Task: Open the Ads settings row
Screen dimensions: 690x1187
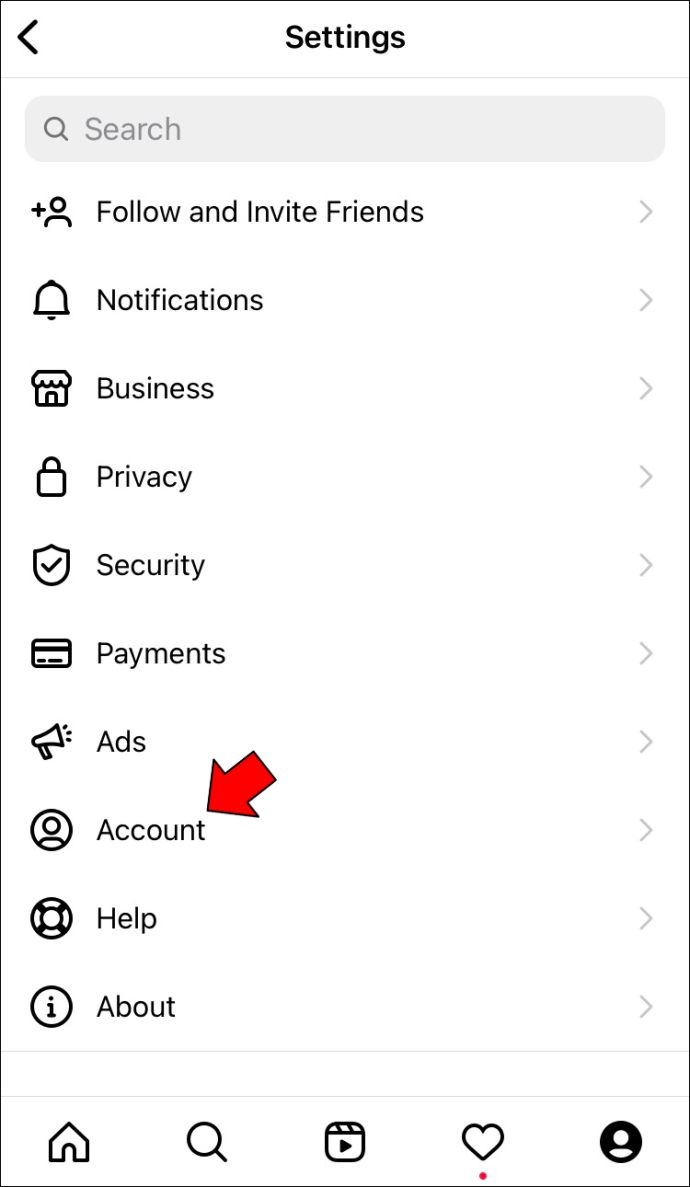Action: [345, 742]
